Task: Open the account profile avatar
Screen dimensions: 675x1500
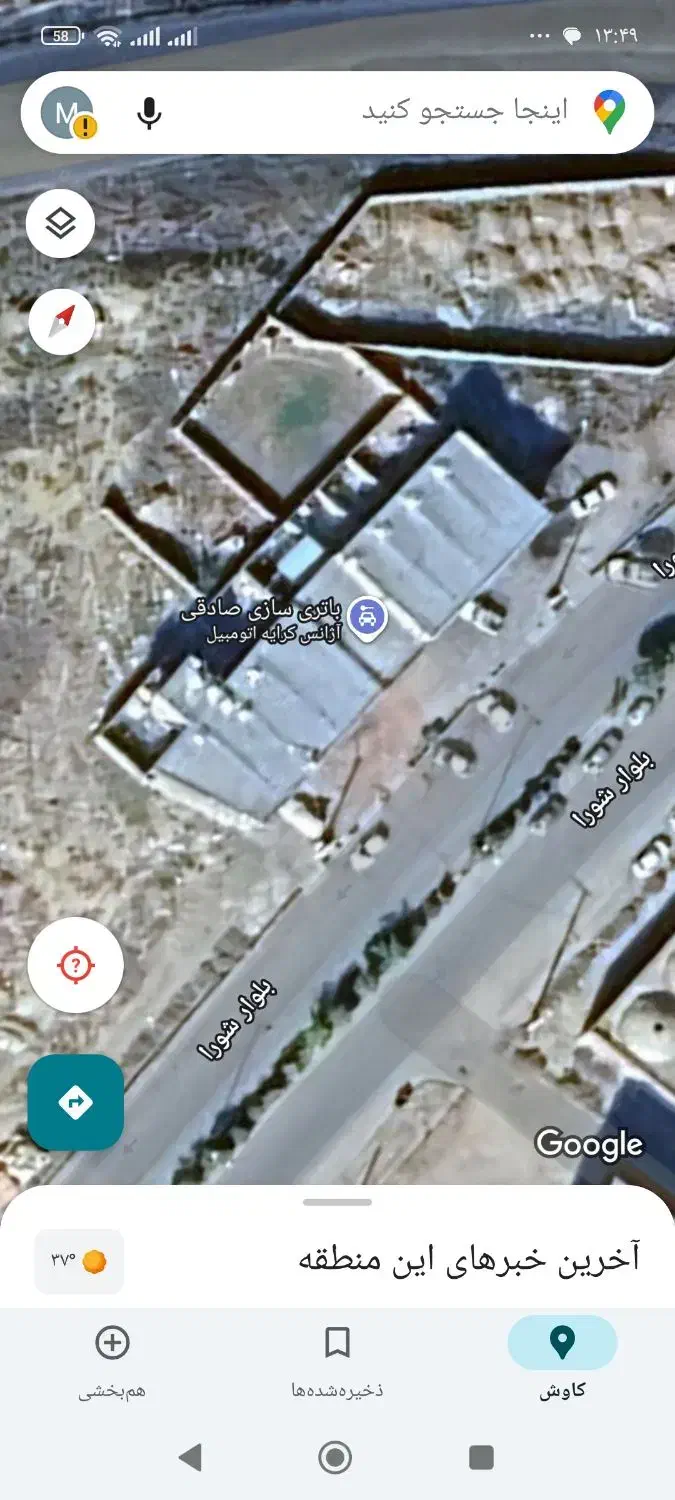Action: click(67, 112)
